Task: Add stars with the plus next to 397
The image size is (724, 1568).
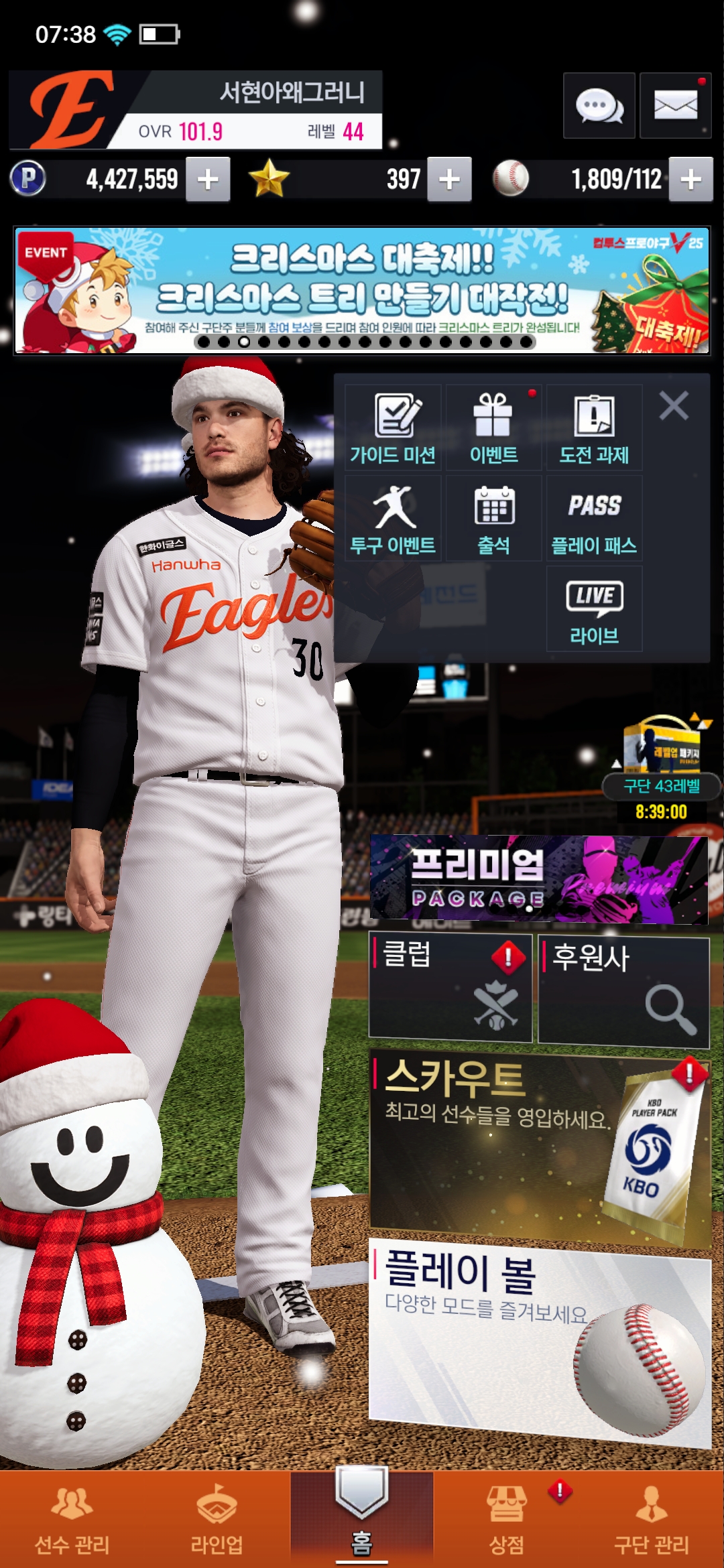Action: 449,179
